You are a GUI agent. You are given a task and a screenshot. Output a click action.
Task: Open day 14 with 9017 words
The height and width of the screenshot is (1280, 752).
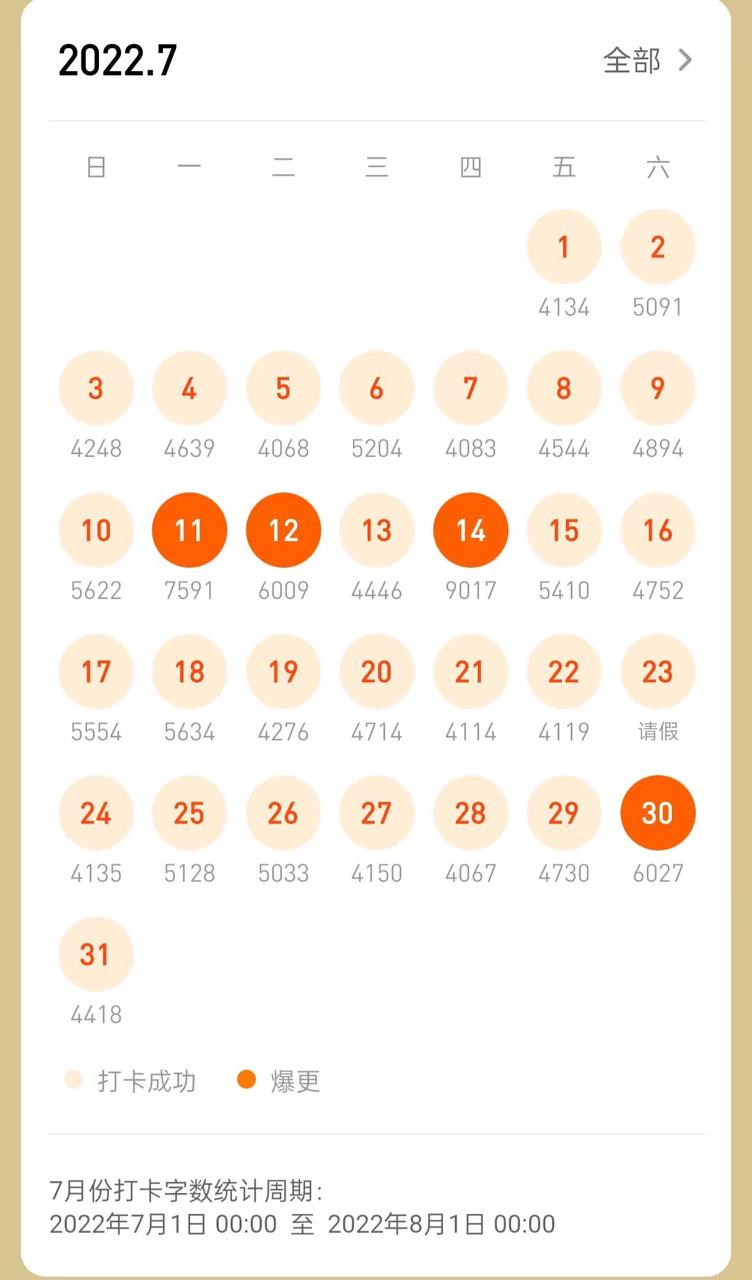pos(470,530)
